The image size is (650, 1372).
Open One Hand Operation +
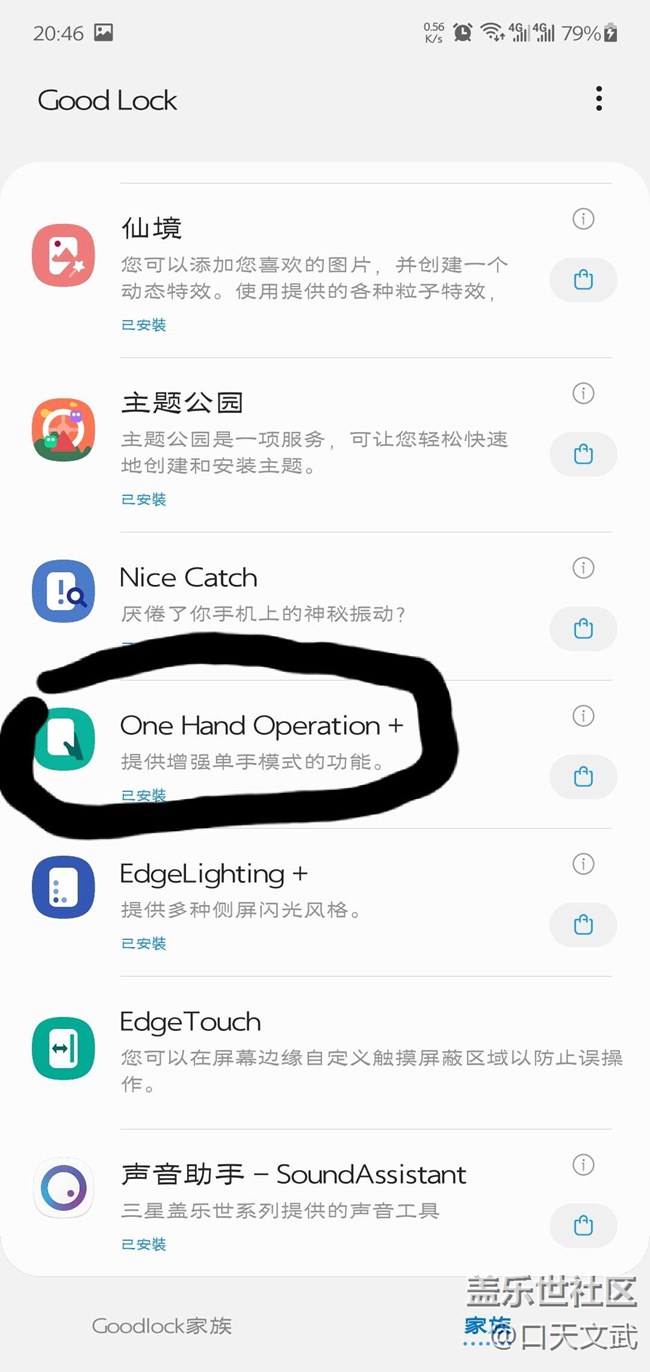pyautogui.click(x=260, y=740)
